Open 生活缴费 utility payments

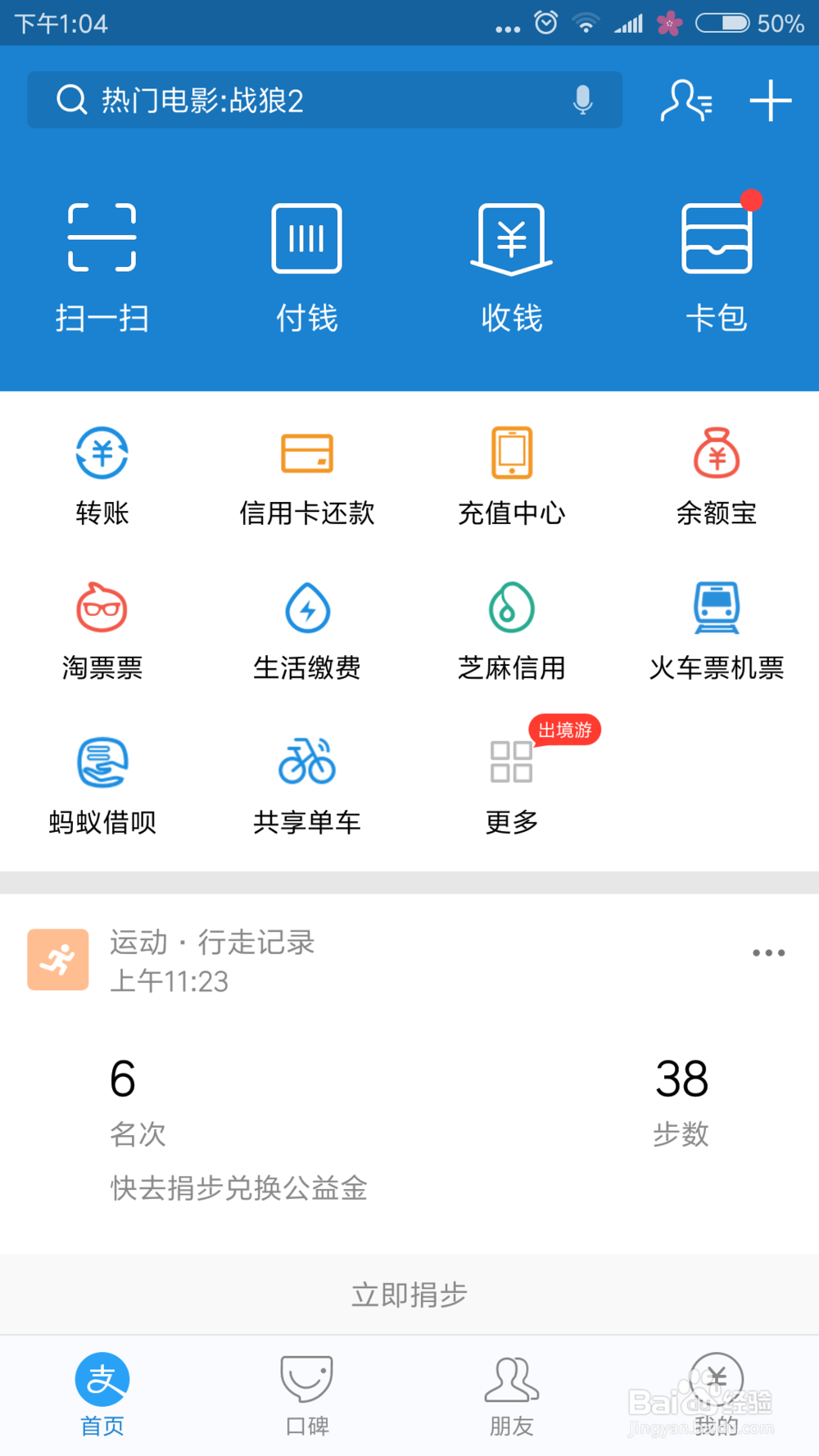tap(307, 631)
